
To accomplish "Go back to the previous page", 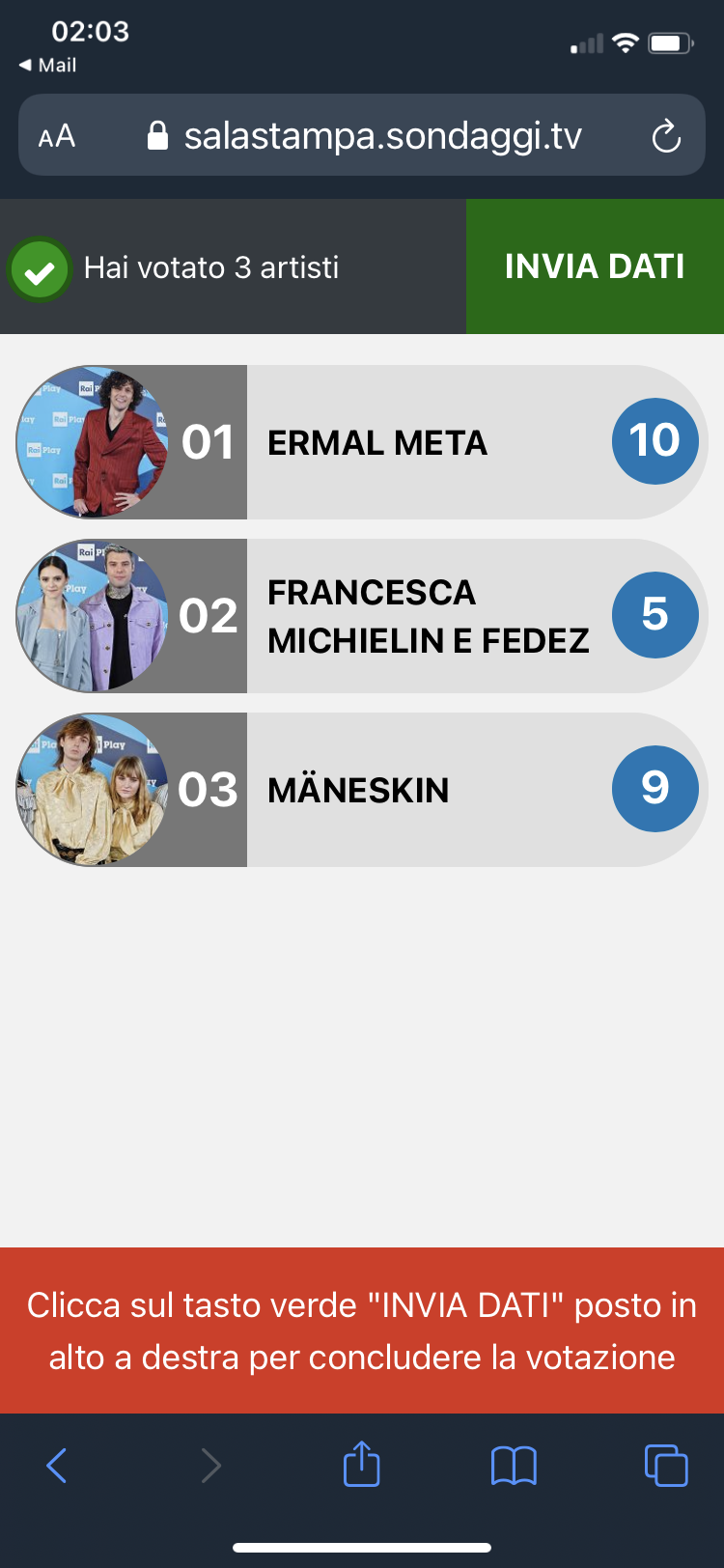I will (57, 1466).
